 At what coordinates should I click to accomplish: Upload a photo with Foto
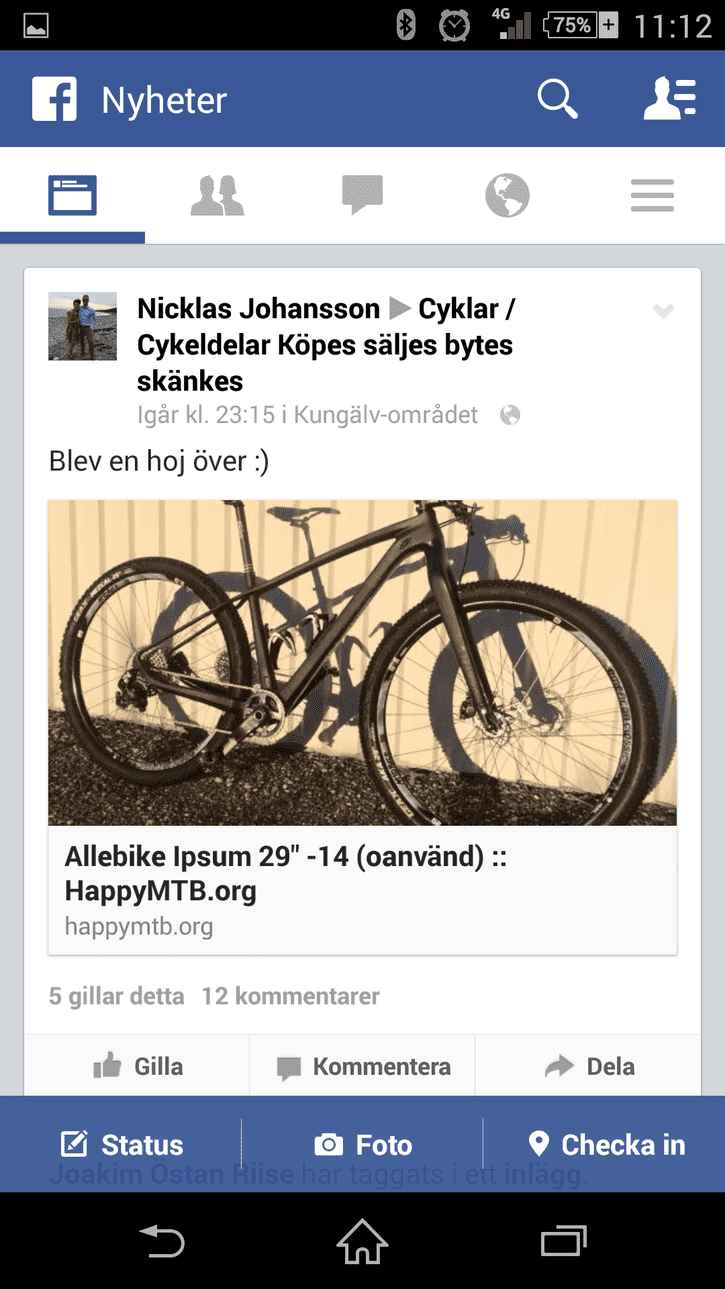[x=362, y=1144]
